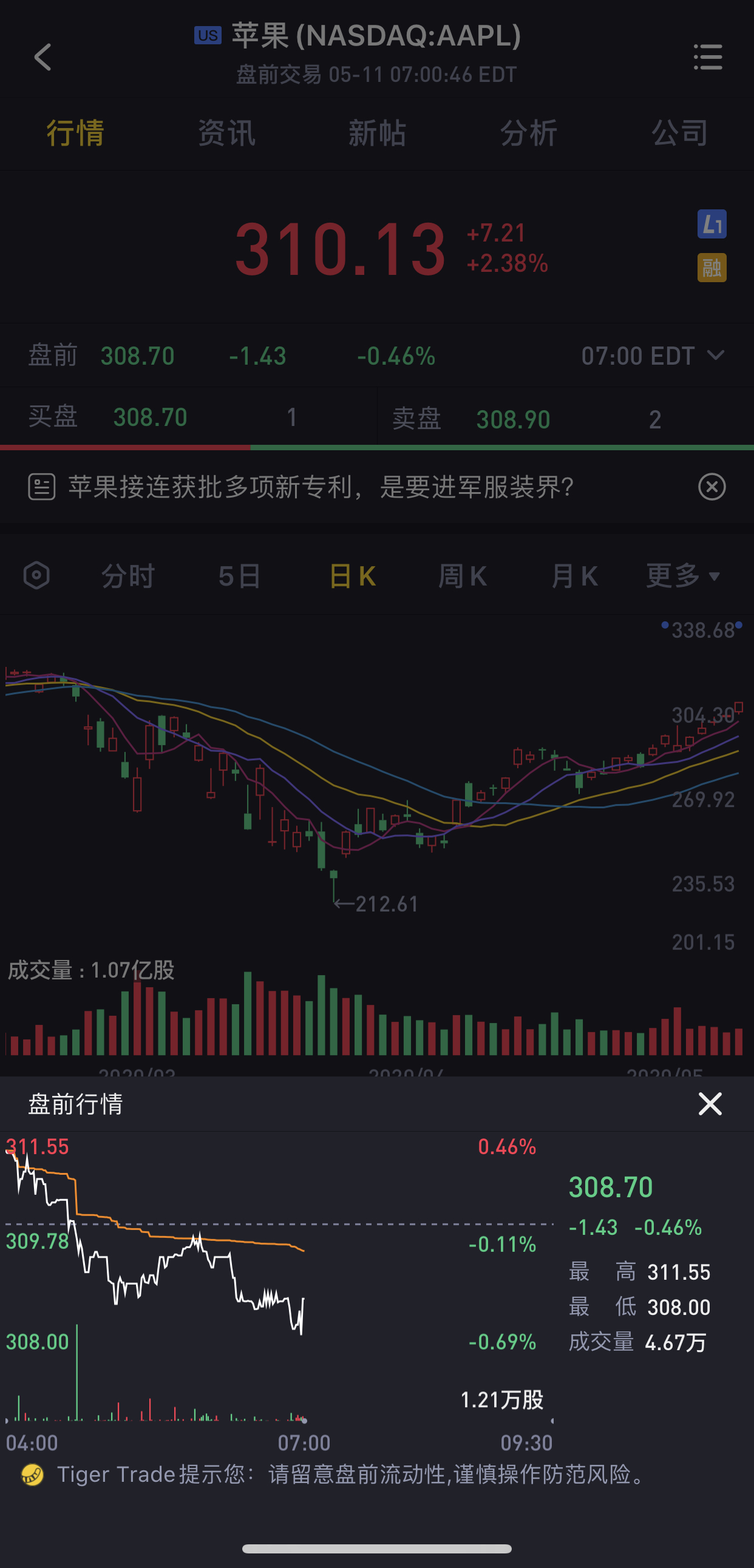Tap the 融 margin badge
Viewport: 754px width, 1568px height.
pos(712,267)
